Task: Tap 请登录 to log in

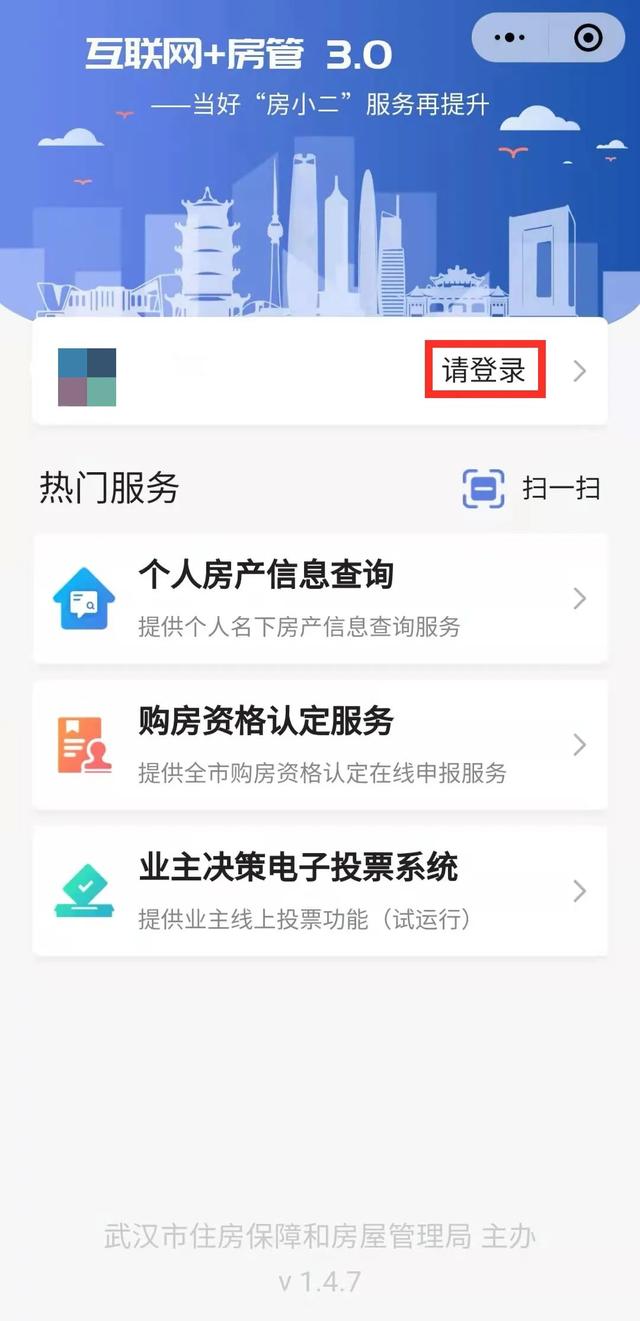Action: [x=485, y=371]
